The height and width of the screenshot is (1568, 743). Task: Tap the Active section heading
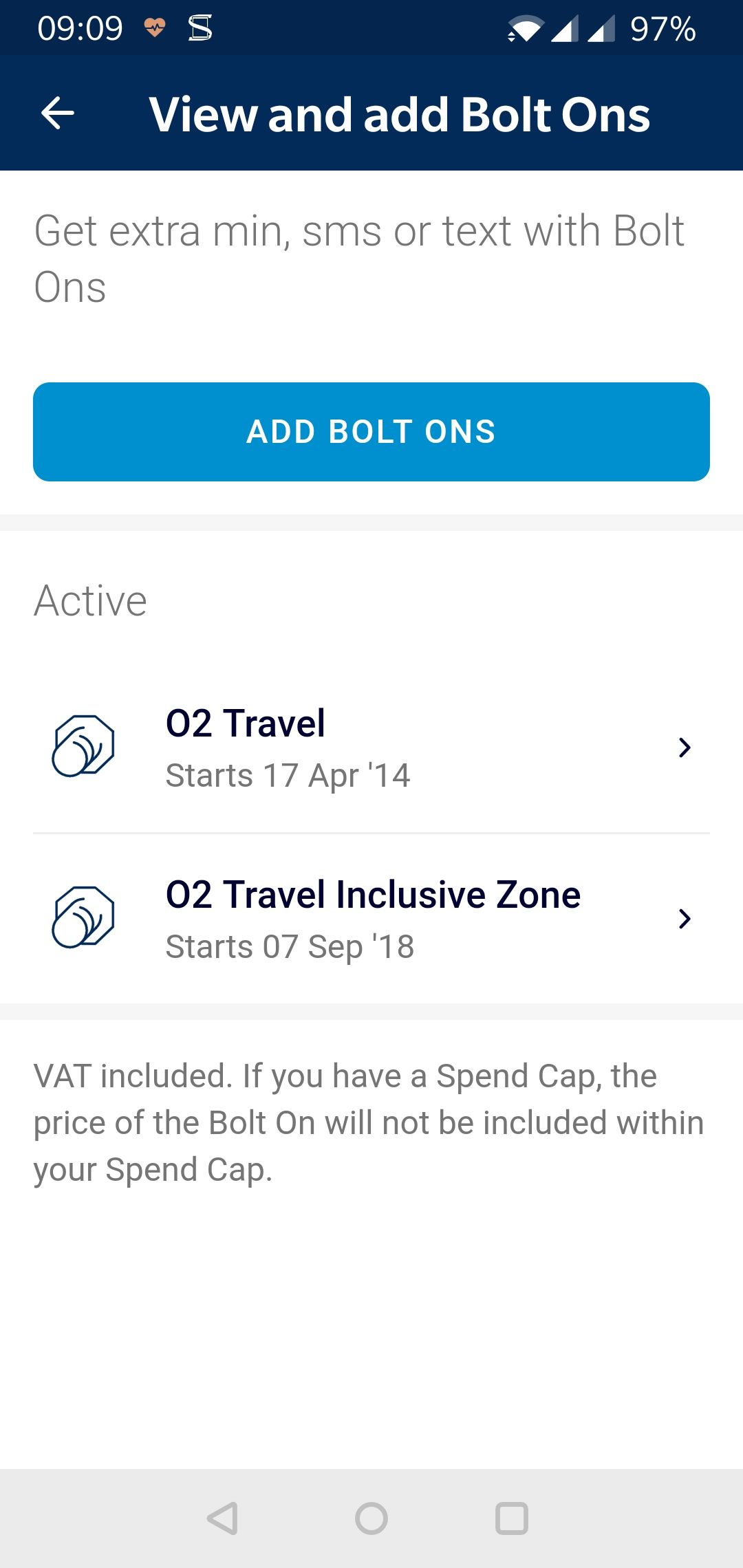coord(90,599)
